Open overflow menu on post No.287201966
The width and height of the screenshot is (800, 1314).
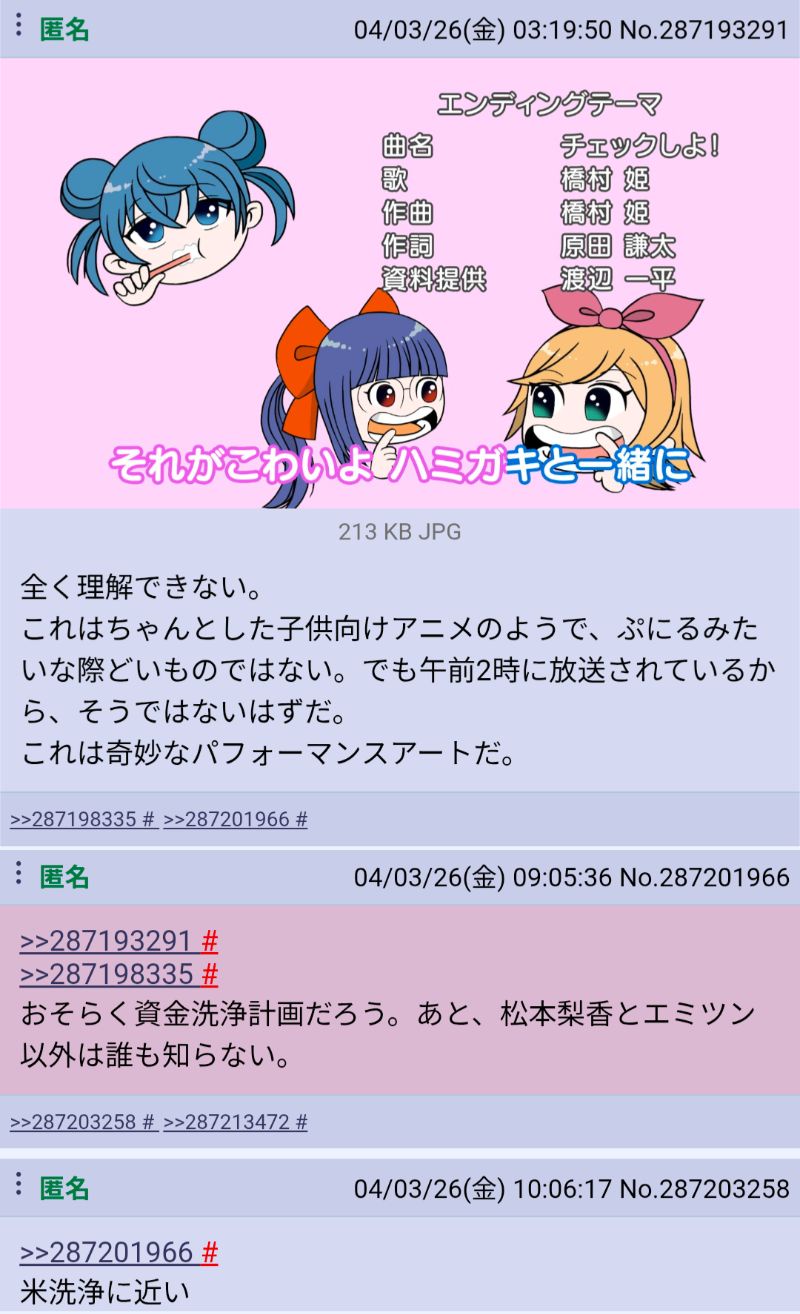tap(18, 876)
